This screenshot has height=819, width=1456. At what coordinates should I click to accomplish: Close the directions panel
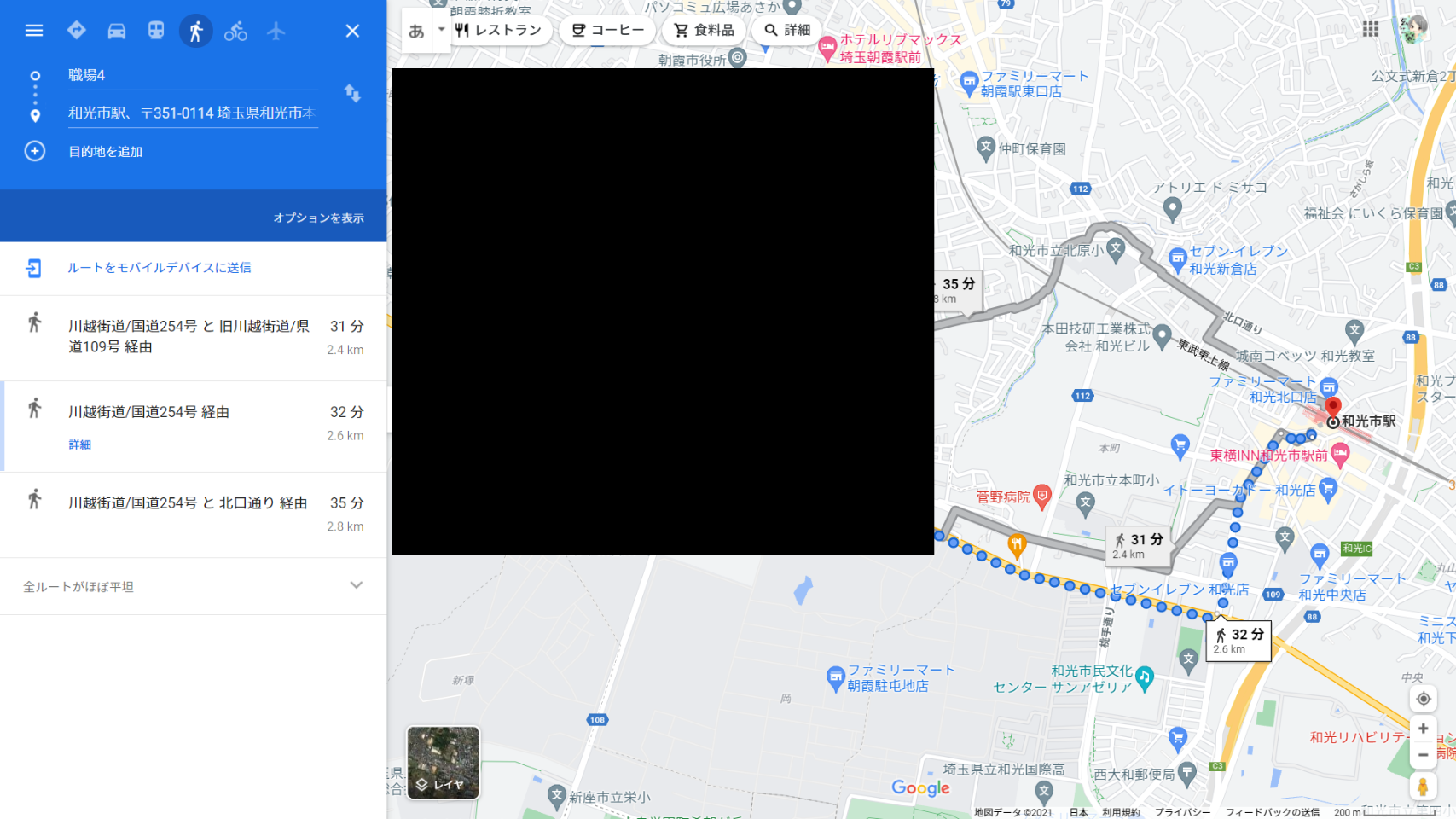pyautogui.click(x=352, y=31)
